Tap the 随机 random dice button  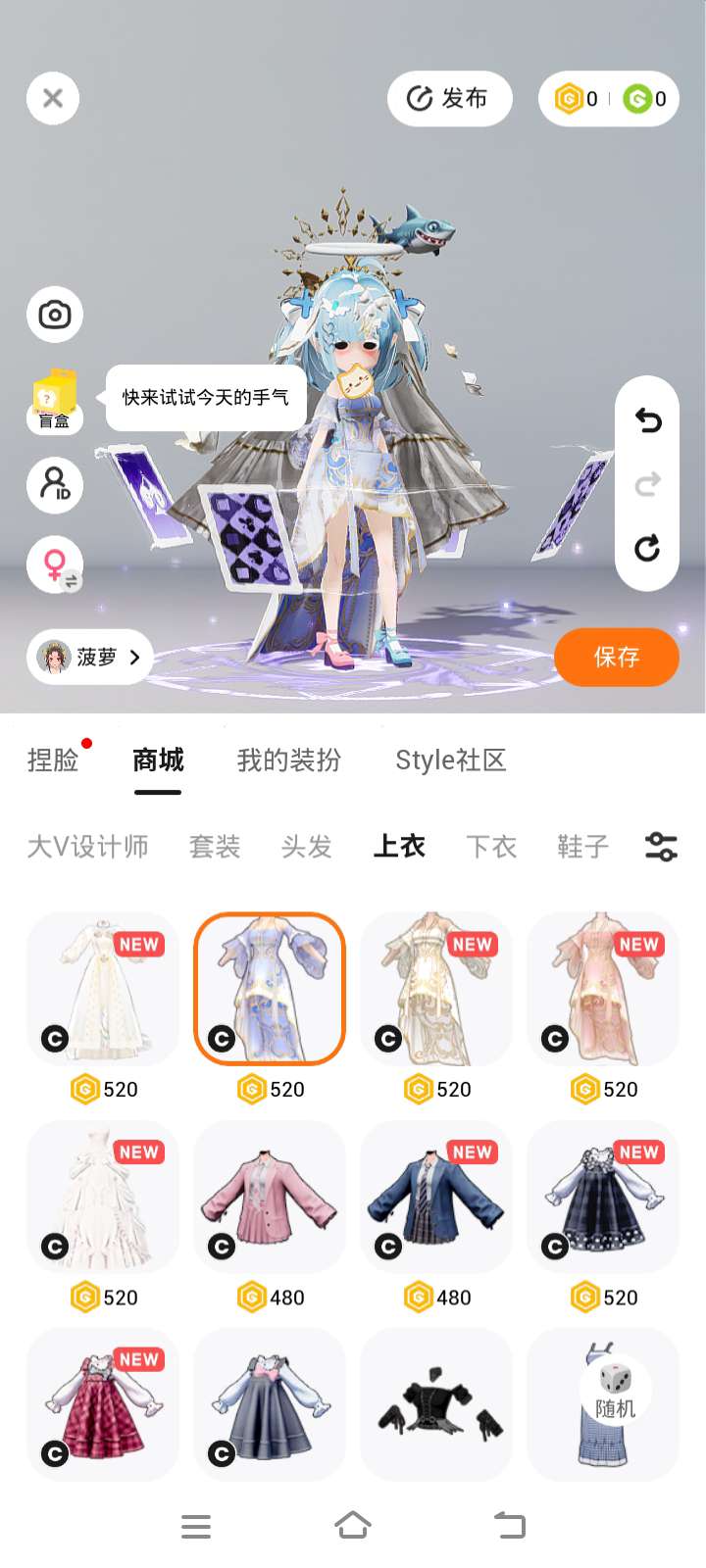(x=615, y=1391)
